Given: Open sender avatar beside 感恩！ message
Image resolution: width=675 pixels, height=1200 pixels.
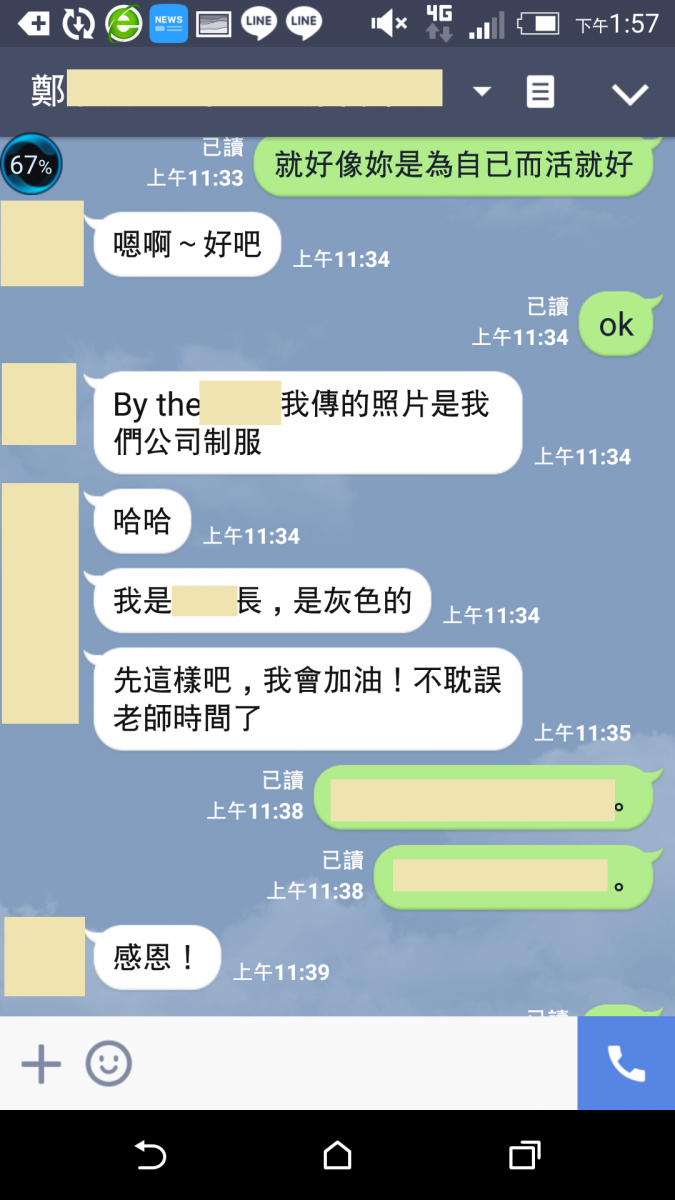Looking at the screenshot, I should click(44, 956).
